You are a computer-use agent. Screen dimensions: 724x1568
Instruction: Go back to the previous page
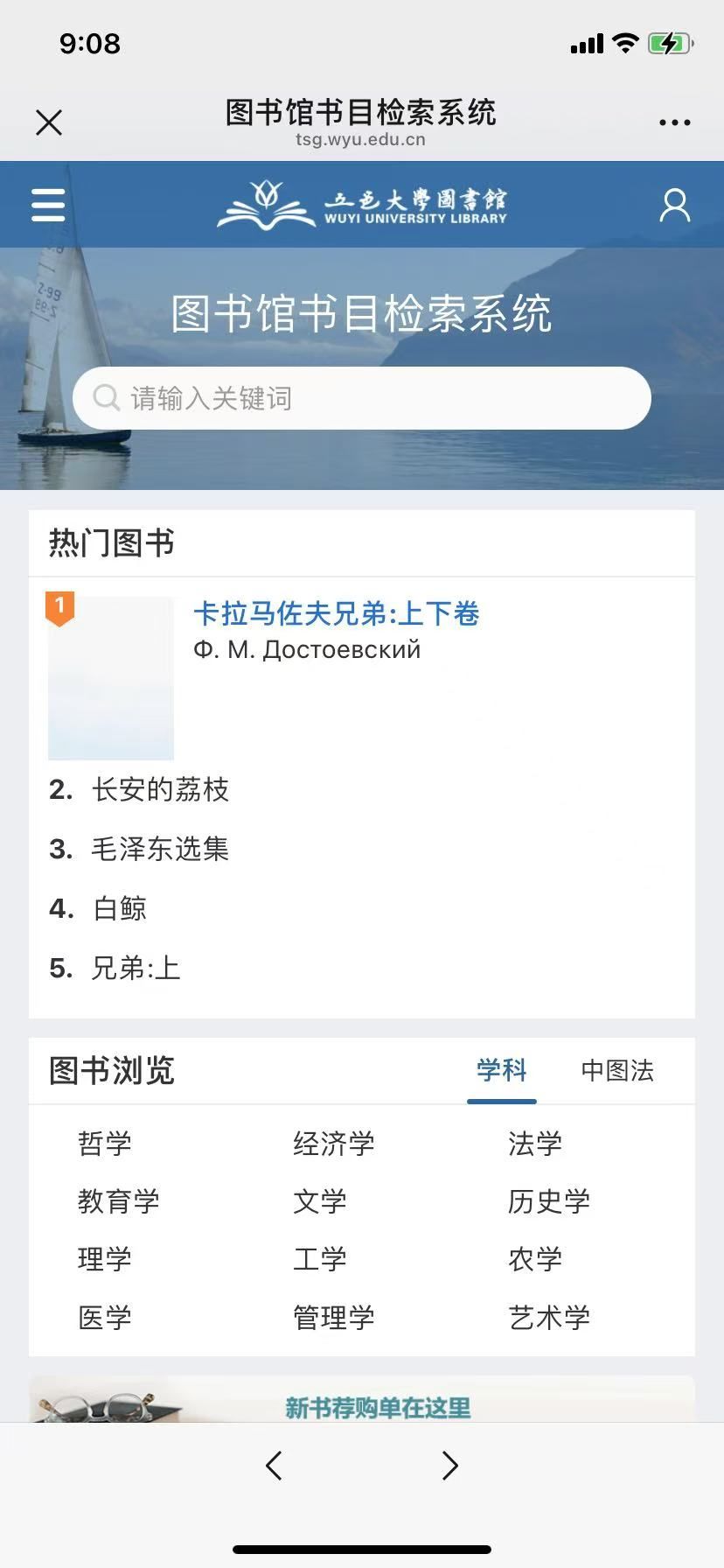(x=274, y=1465)
